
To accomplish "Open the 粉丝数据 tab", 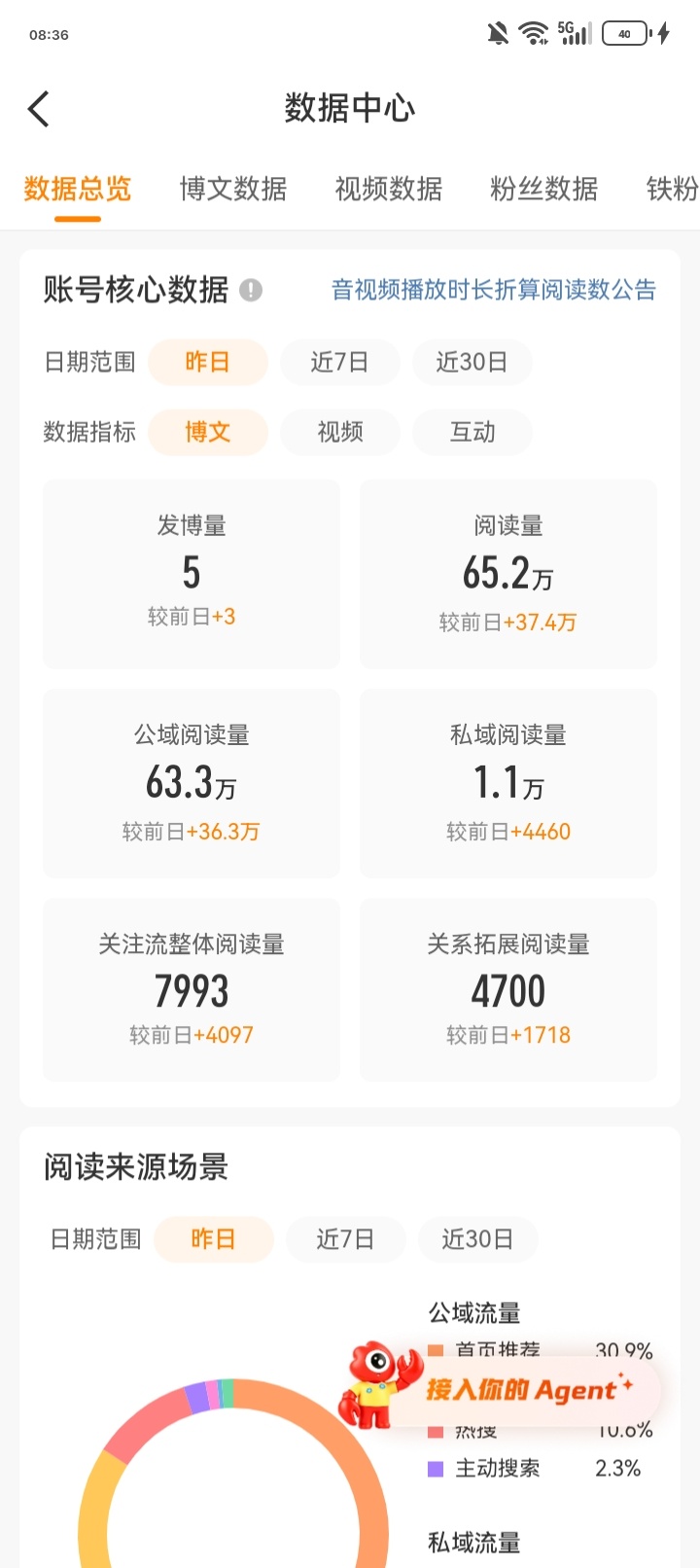I will pos(544,189).
